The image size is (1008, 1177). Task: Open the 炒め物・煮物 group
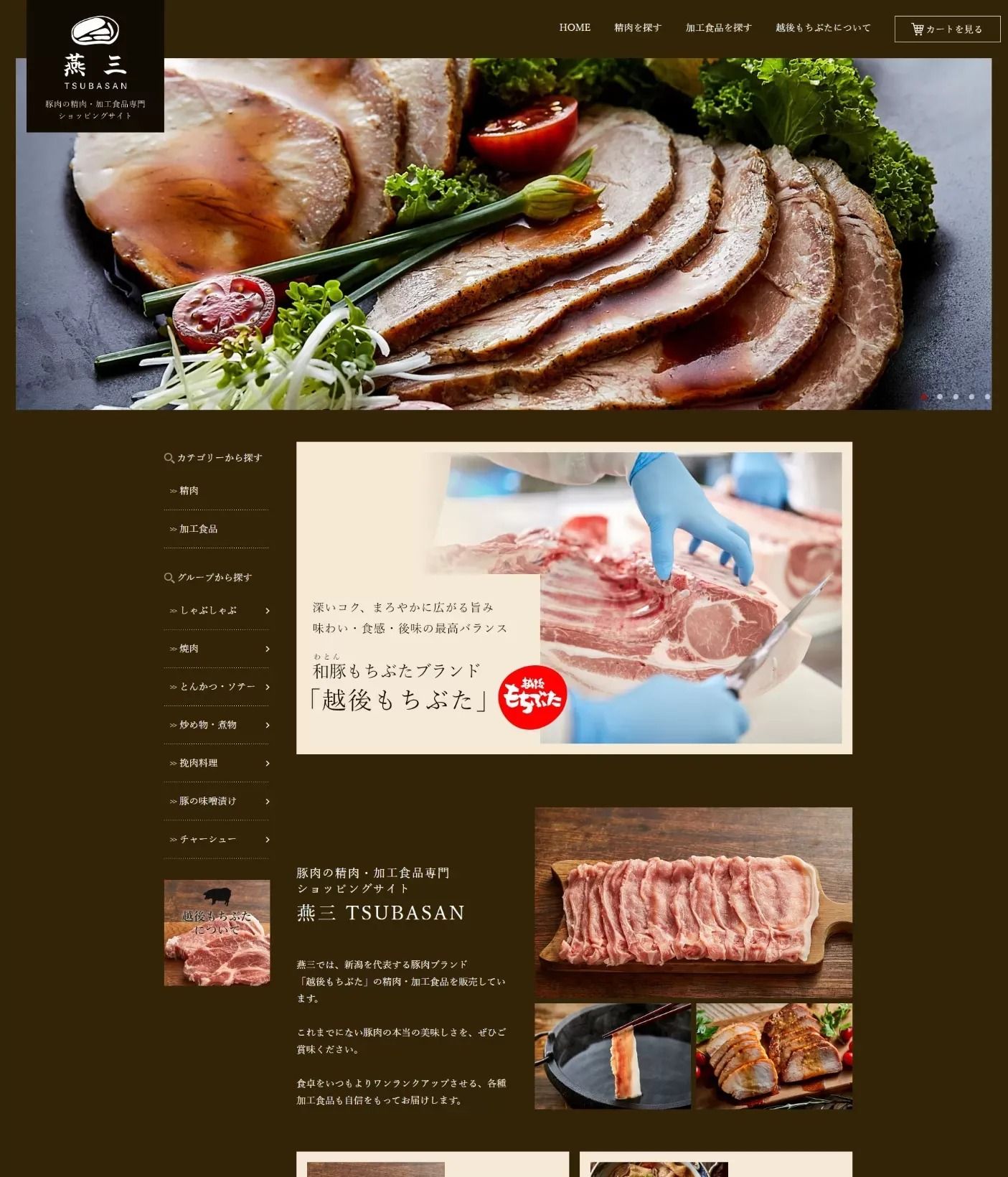(x=215, y=725)
